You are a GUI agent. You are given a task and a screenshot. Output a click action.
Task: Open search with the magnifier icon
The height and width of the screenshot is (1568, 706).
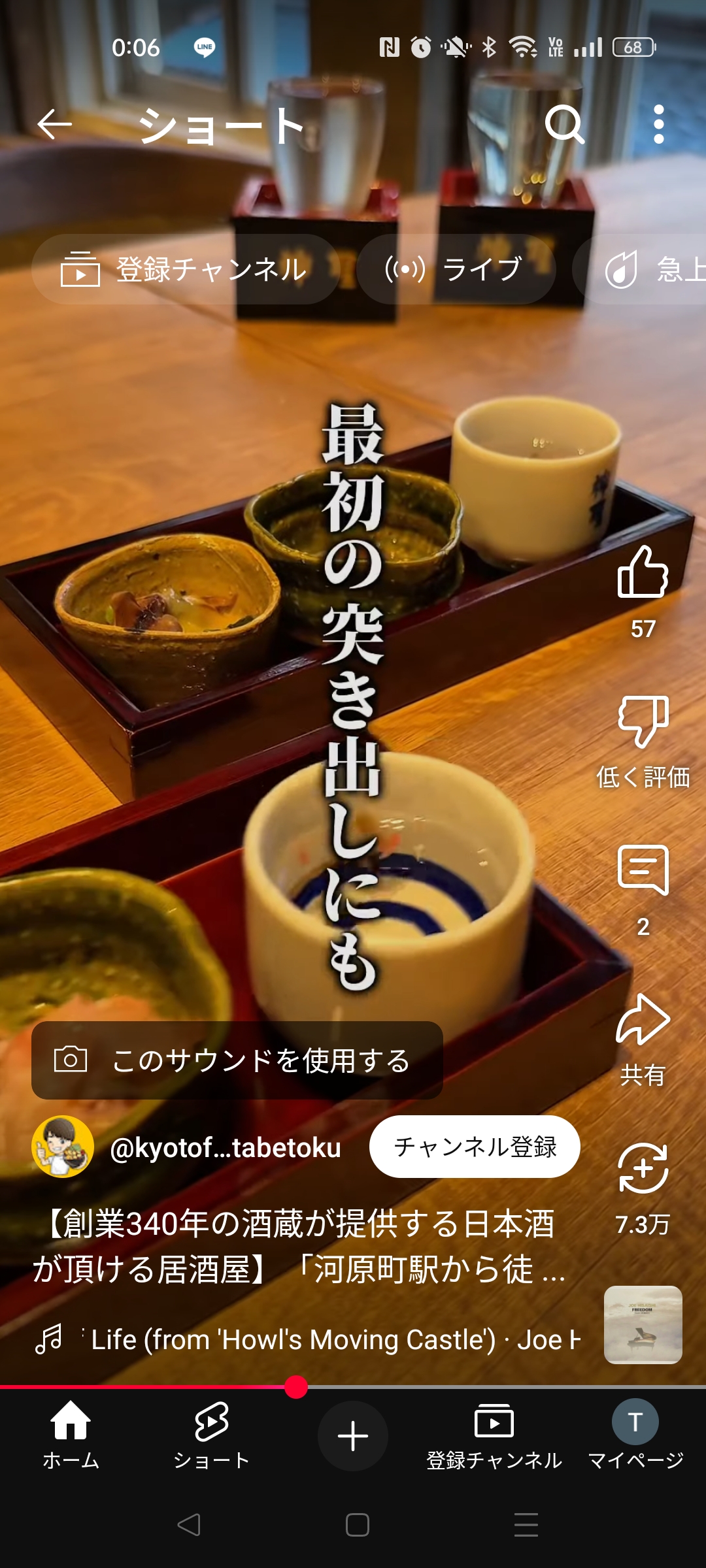(x=565, y=124)
